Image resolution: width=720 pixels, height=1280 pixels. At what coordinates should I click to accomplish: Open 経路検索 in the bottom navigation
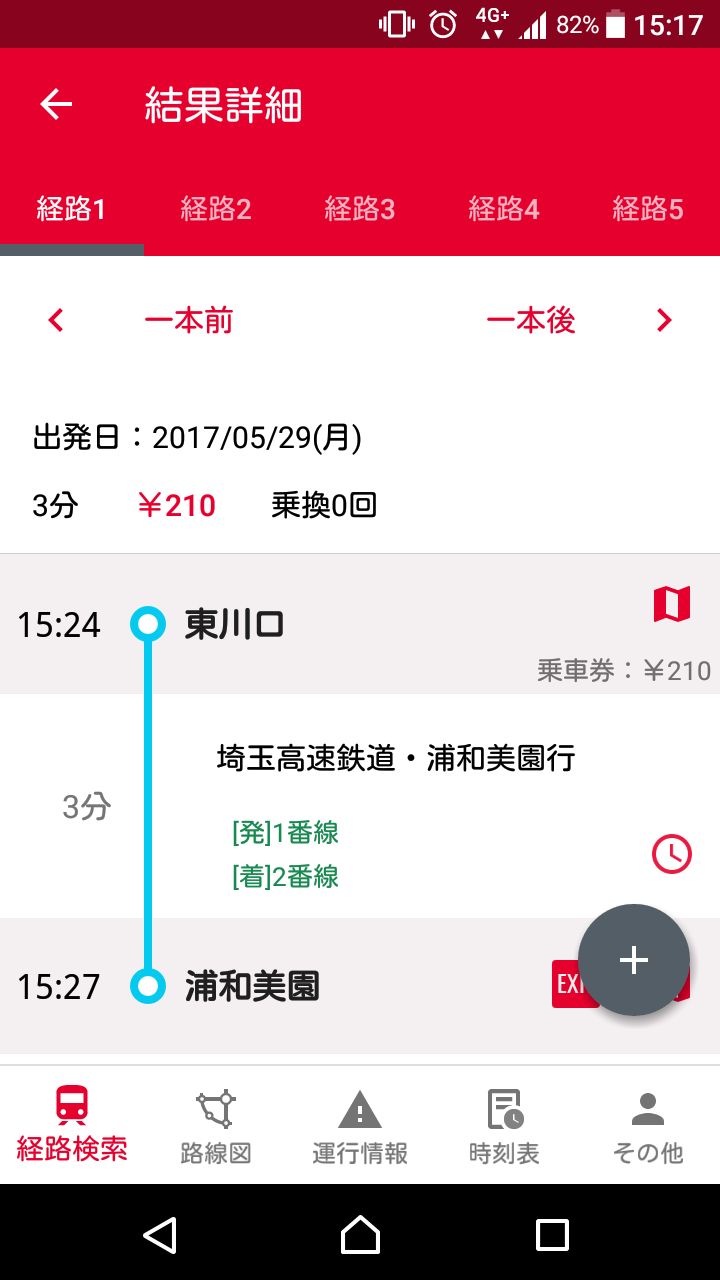click(x=72, y=1125)
